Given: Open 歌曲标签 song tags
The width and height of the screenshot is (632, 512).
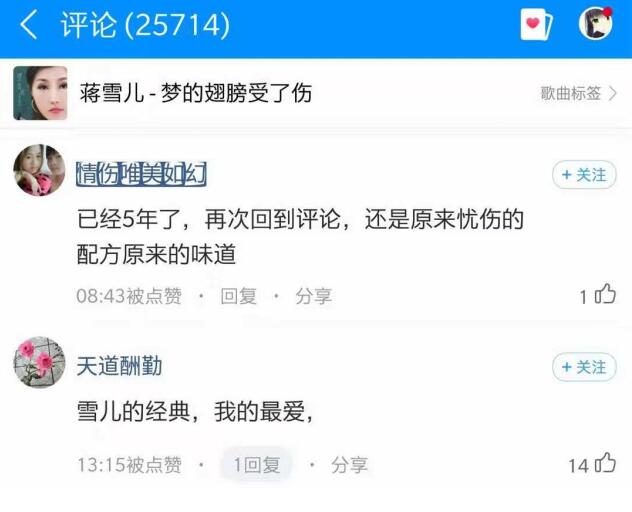Looking at the screenshot, I should point(578,93).
